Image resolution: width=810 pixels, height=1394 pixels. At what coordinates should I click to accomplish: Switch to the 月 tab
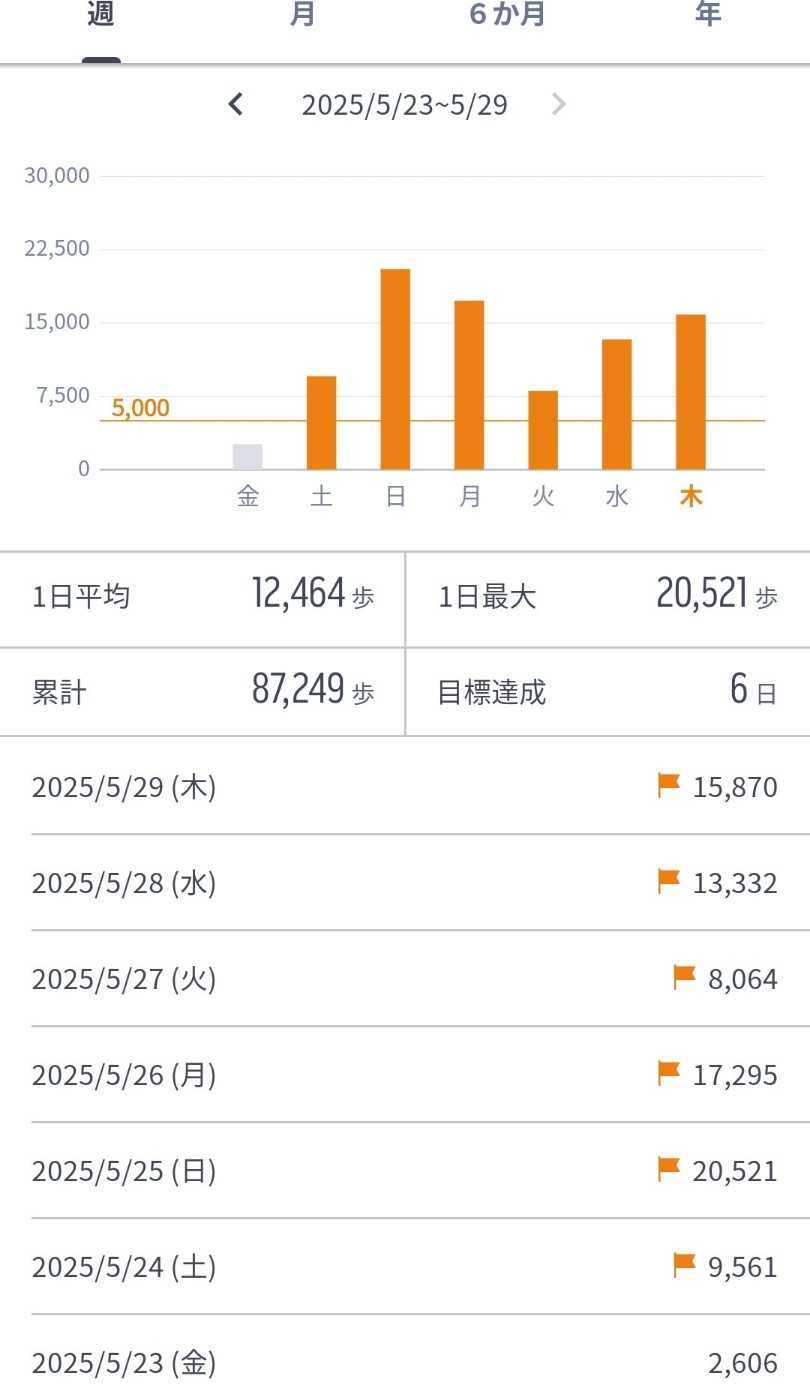[303, 16]
